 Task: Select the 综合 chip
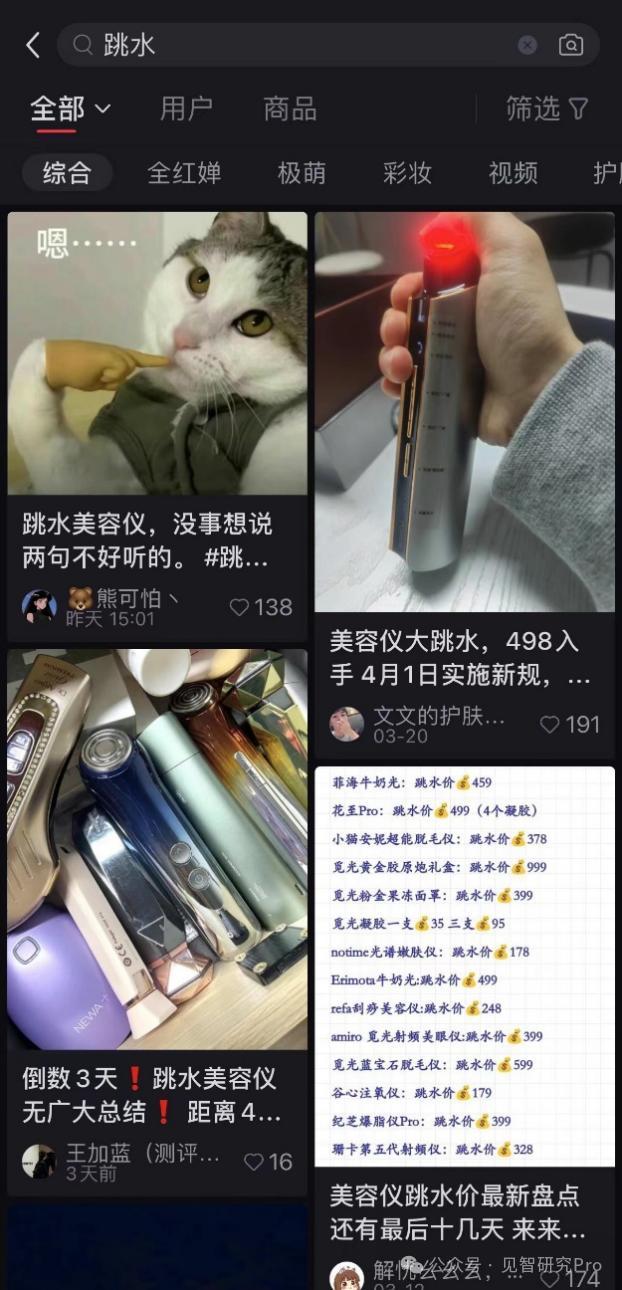click(67, 173)
